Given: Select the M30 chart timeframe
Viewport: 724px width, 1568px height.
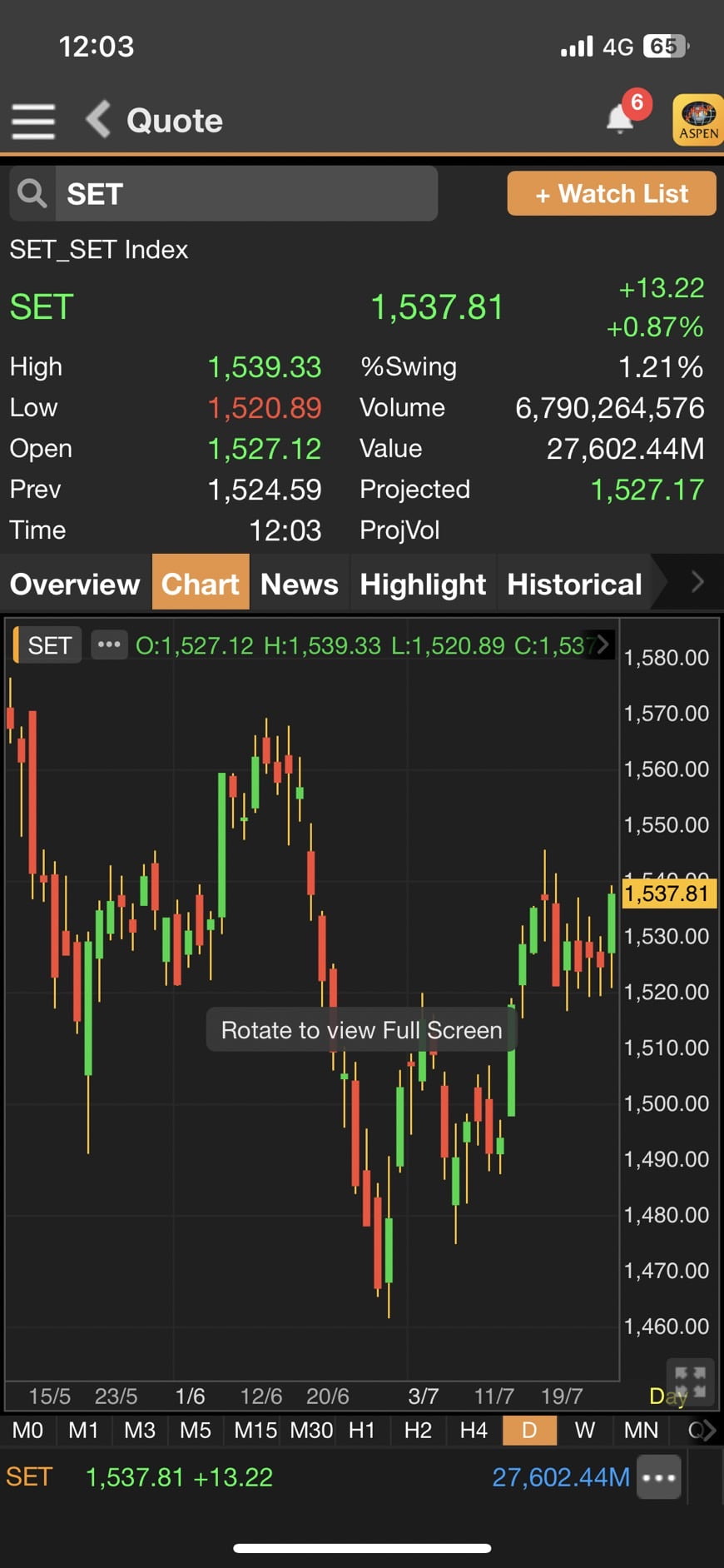Looking at the screenshot, I should (311, 1431).
